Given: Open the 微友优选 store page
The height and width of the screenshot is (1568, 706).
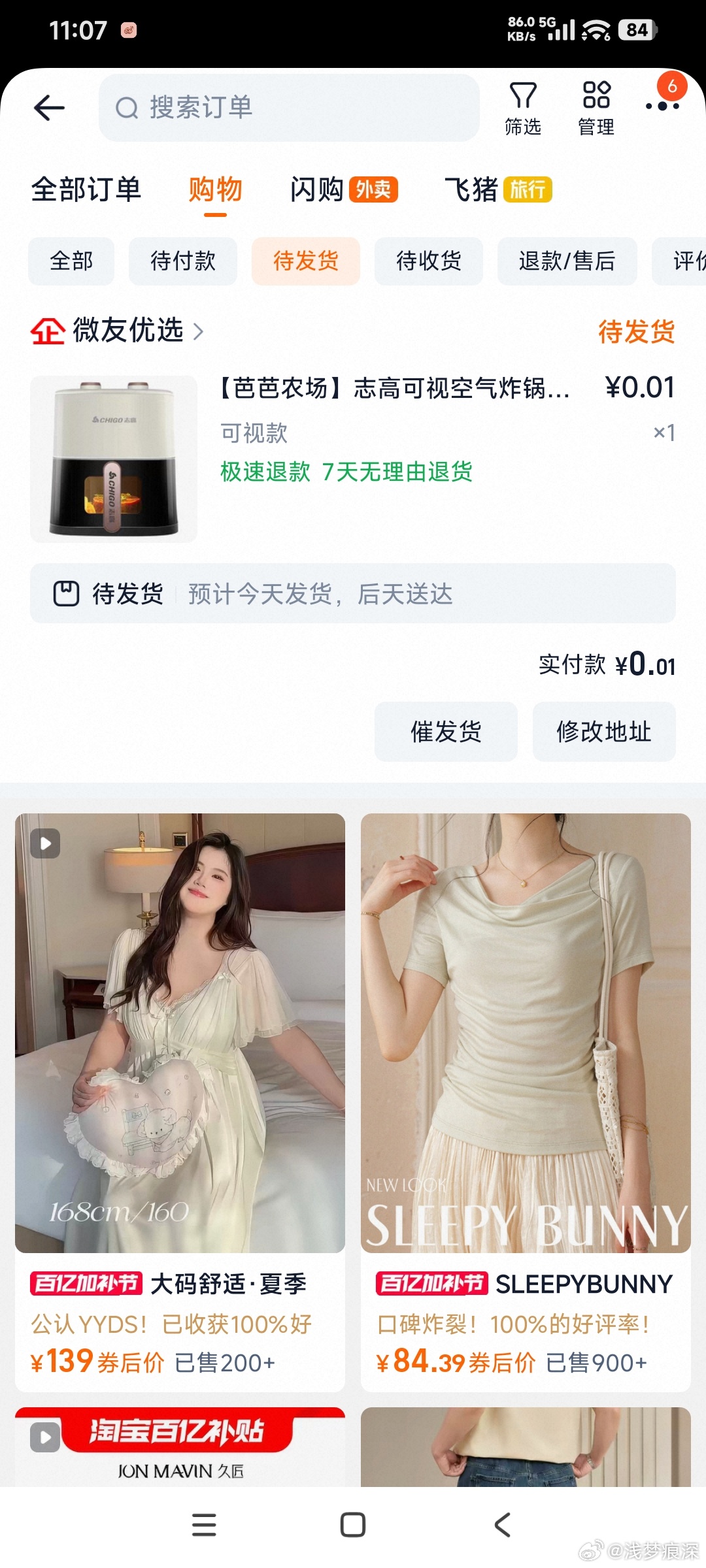Looking at the screenshot, I should click(127, 331).
